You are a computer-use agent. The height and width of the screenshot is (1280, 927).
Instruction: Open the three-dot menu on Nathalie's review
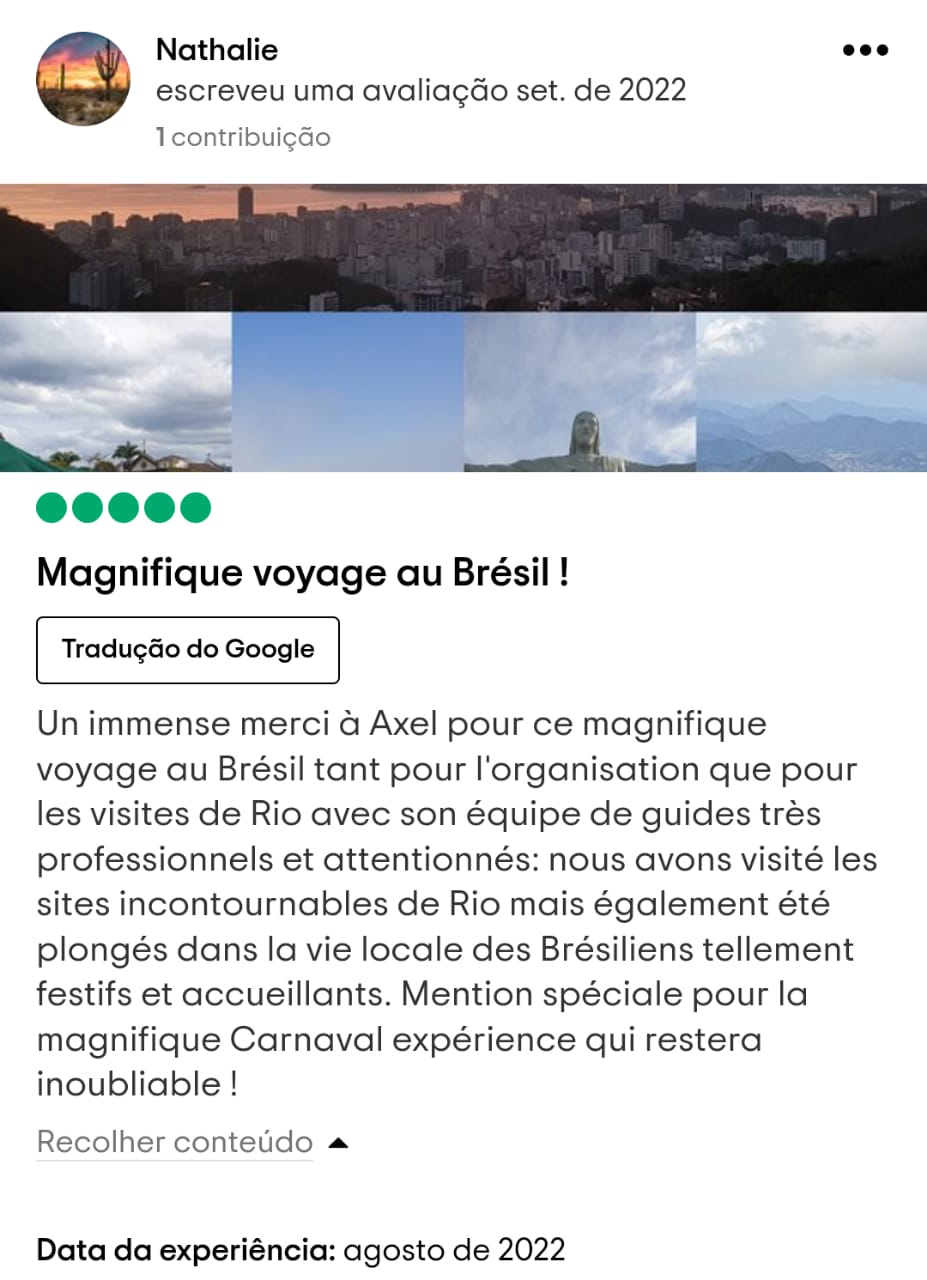click(x=865, y=51)
